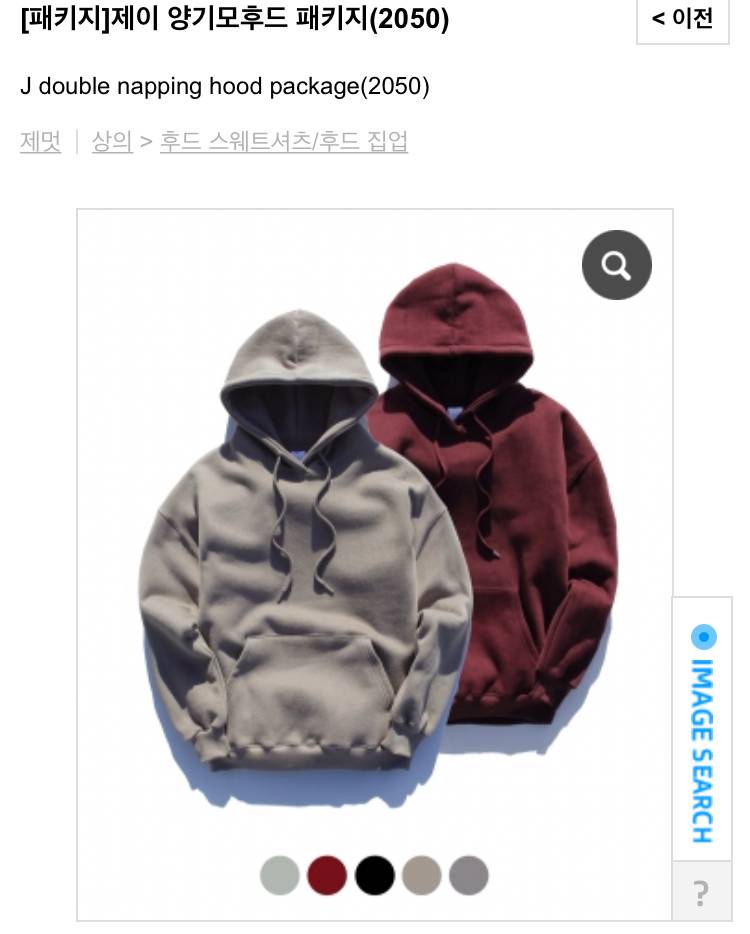The image size is (750, 934).
Task: Pick the beige color swatch
Action: pyautogui.click(x=421, y=875)
